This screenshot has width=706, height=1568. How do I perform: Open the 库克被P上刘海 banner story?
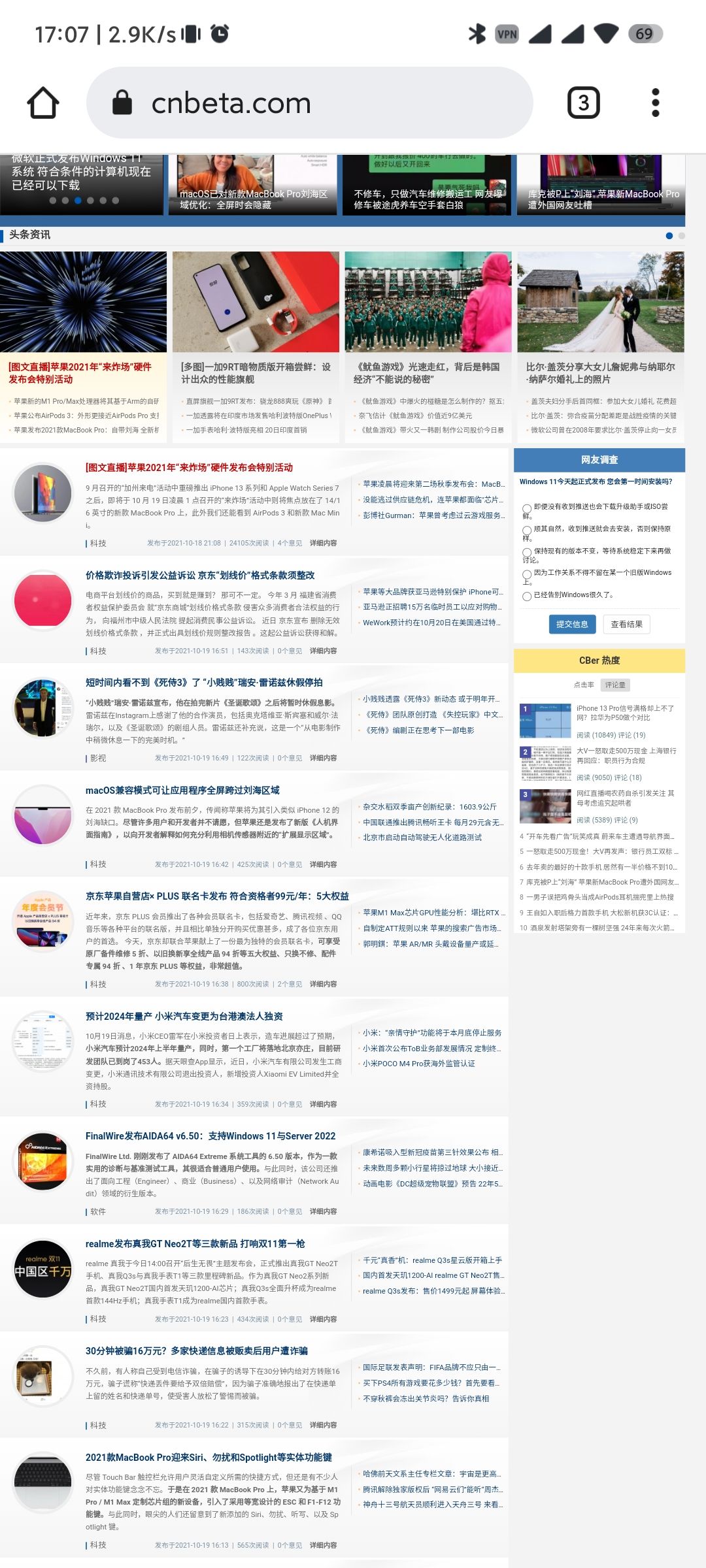pos(603,199)
